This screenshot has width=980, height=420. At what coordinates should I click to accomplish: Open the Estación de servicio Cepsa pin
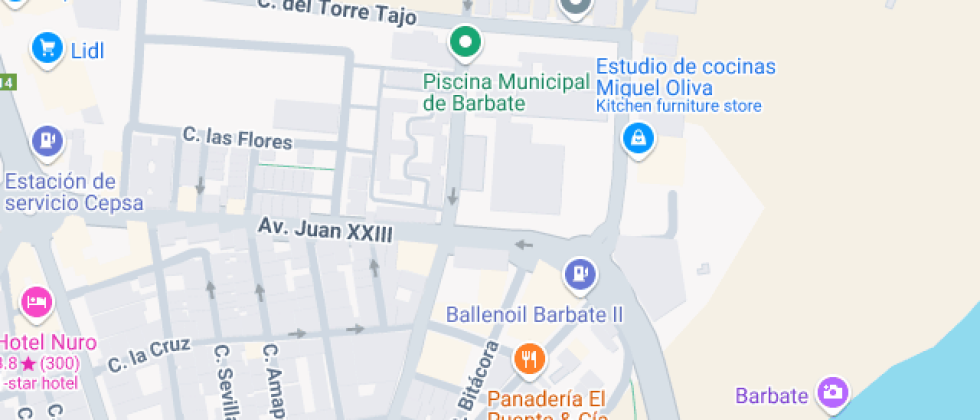(x=46, y=142)
